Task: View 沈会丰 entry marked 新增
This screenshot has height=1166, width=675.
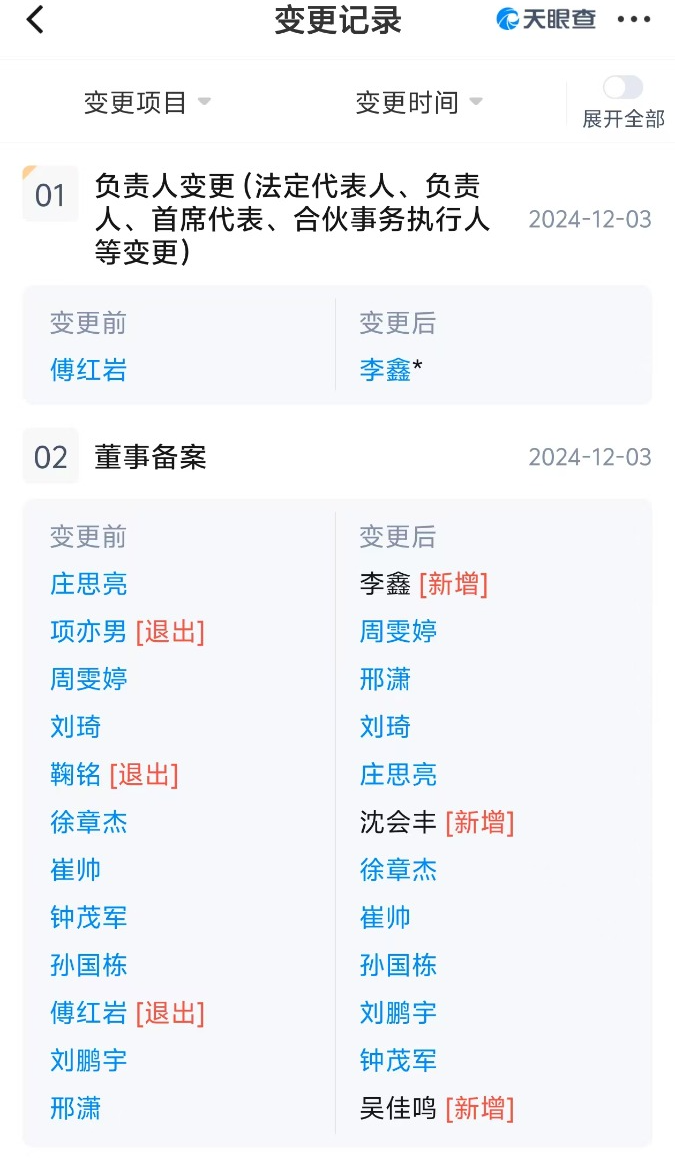Action: pyautogui.click(x=398, y=822)
